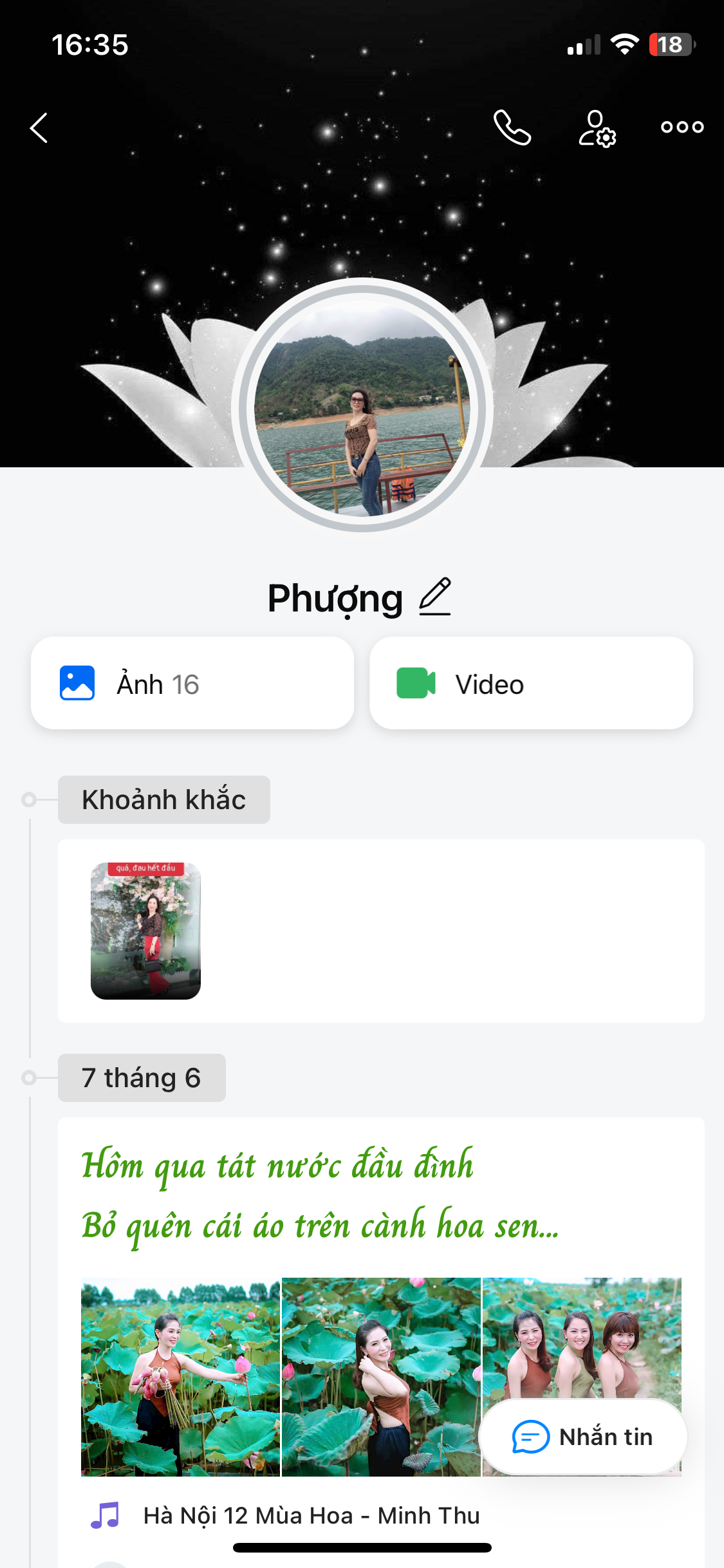Open the woman holding lotus flowers photo

click(181, 1376)
